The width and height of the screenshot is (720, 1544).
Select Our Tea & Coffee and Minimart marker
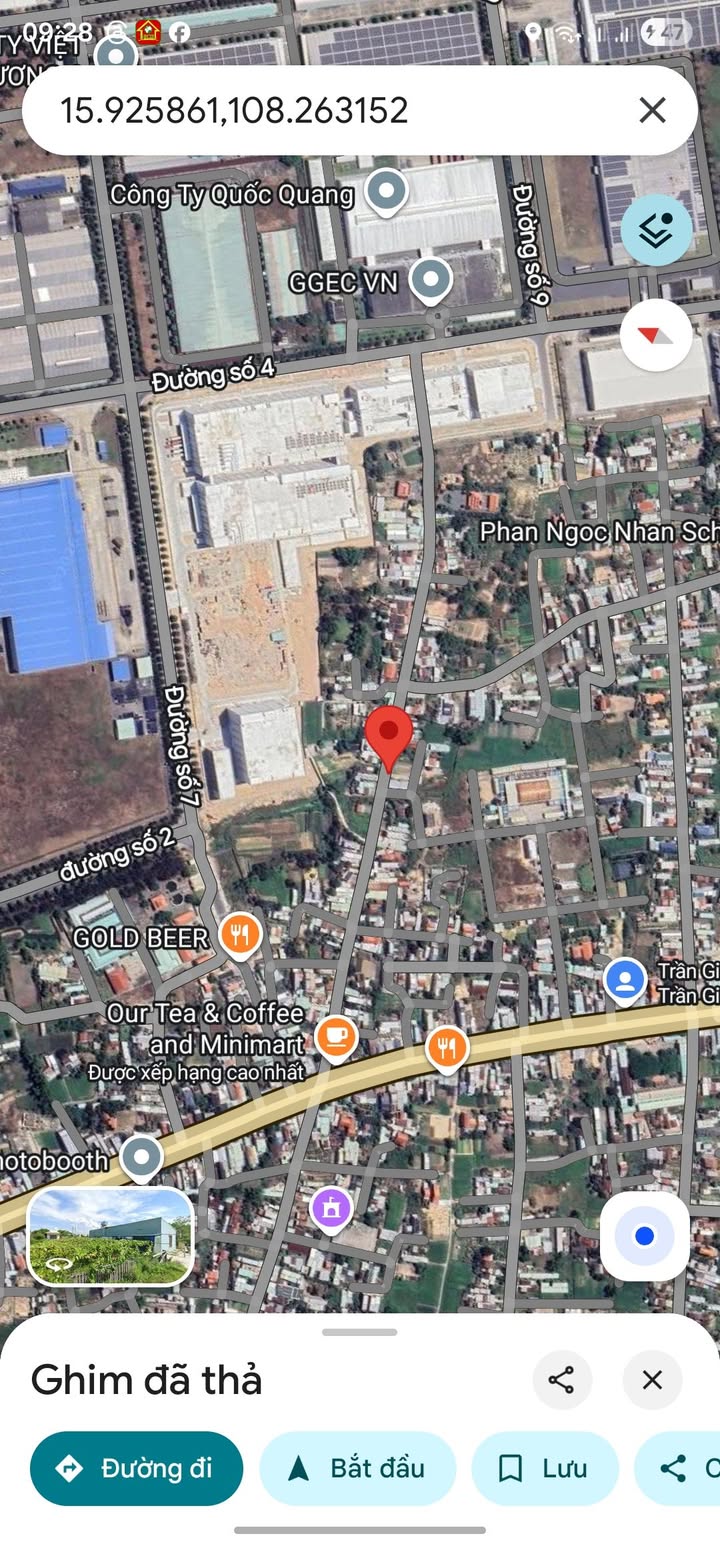[336, 1037]
